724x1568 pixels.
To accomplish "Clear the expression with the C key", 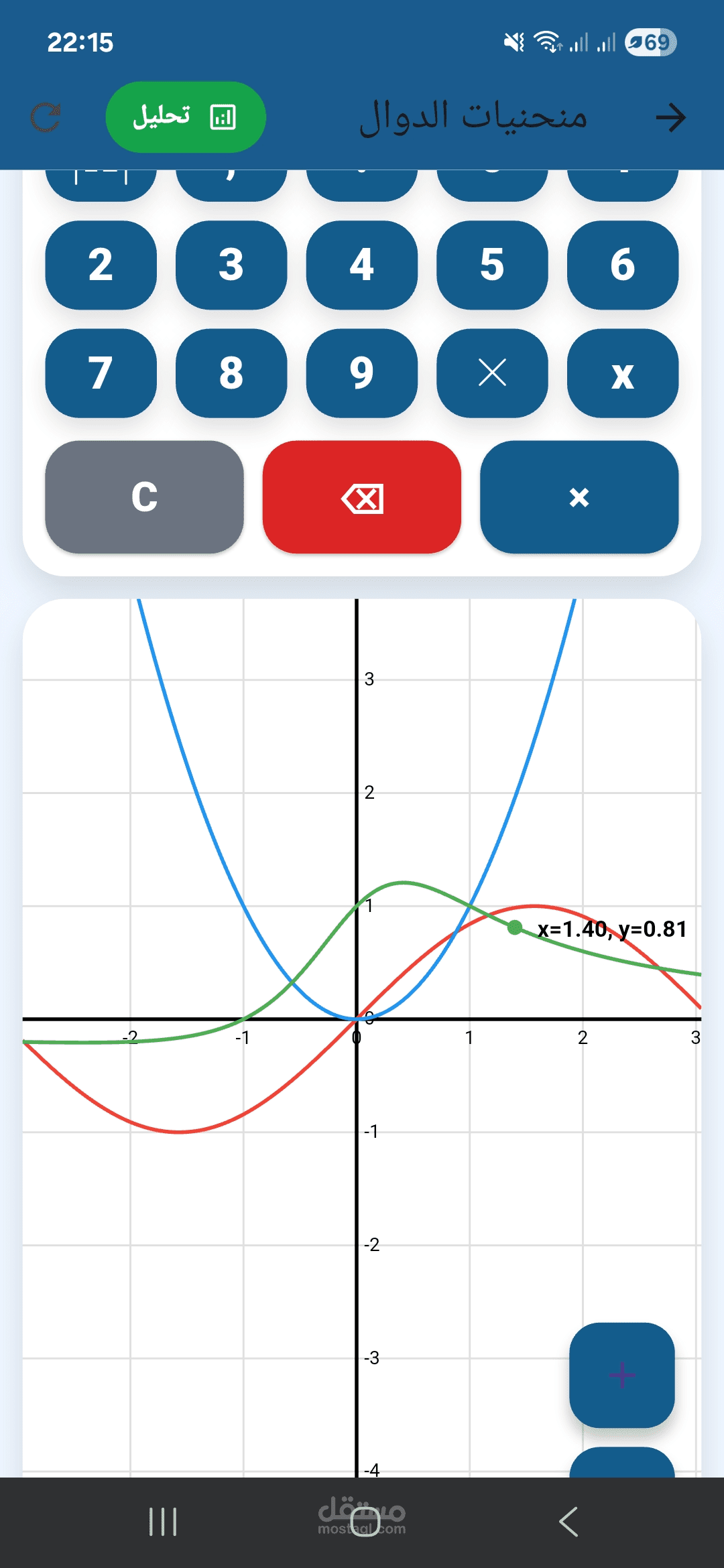I will click(144, 497).
